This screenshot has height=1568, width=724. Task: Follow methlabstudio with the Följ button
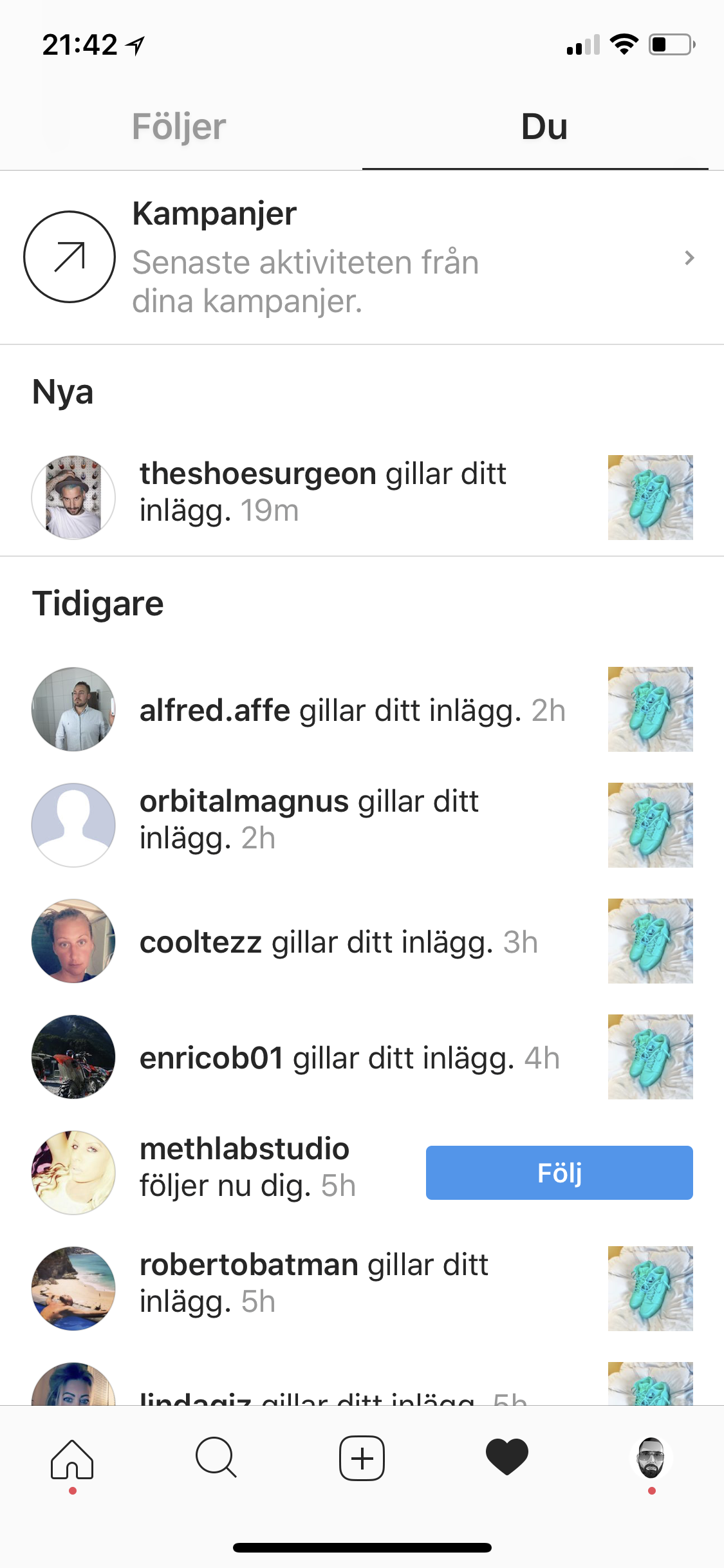559,1173
